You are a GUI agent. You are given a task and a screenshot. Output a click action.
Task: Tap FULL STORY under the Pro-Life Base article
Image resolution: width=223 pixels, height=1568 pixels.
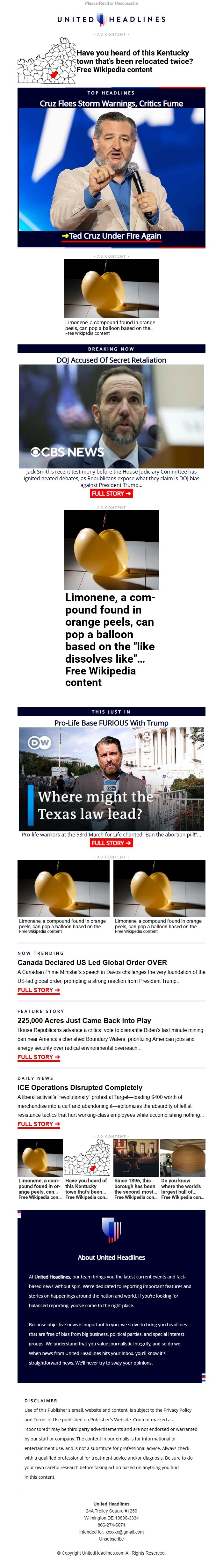[x=111, y=843]
